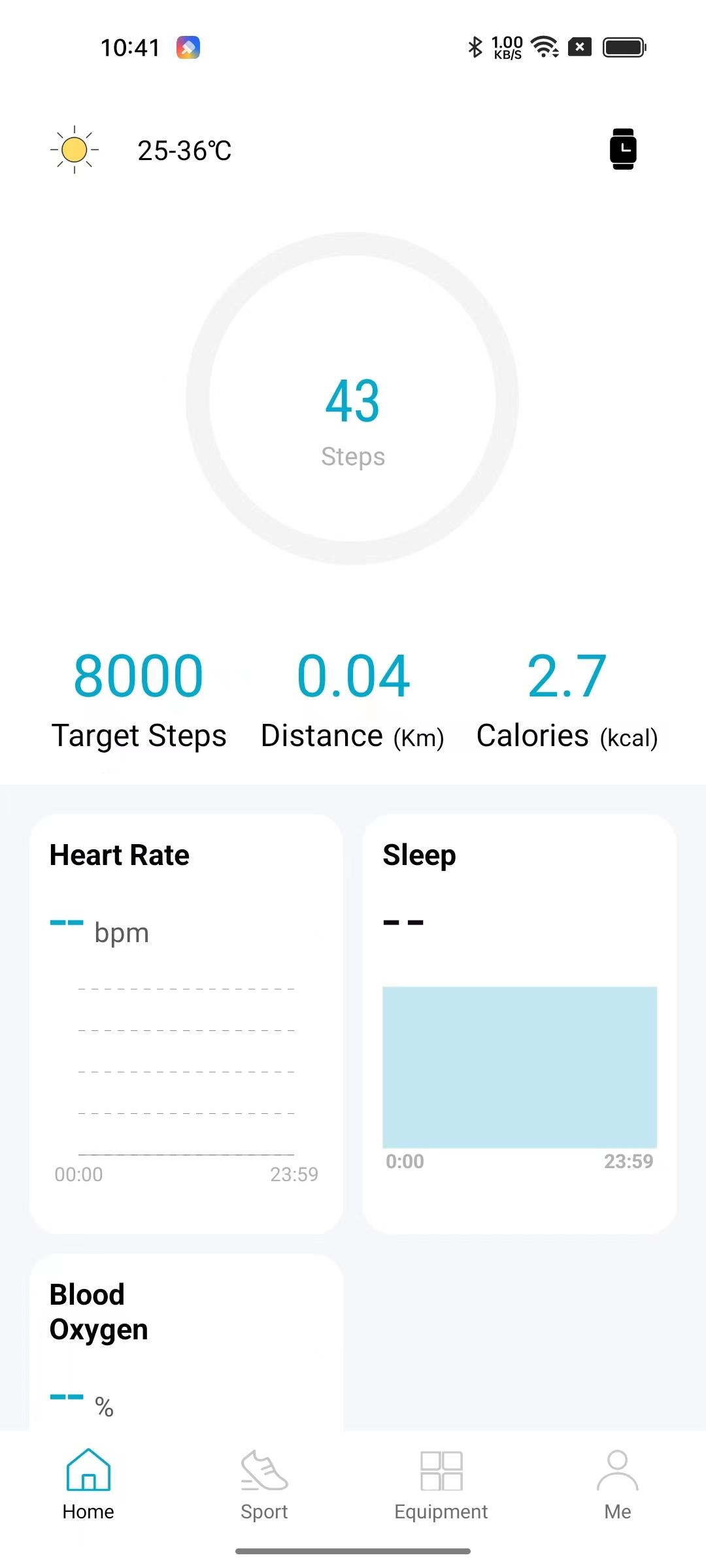Viewport: 706px width, 1568px height.
Task: Check the weather temperature widget
Action: [x=141, y=150]
